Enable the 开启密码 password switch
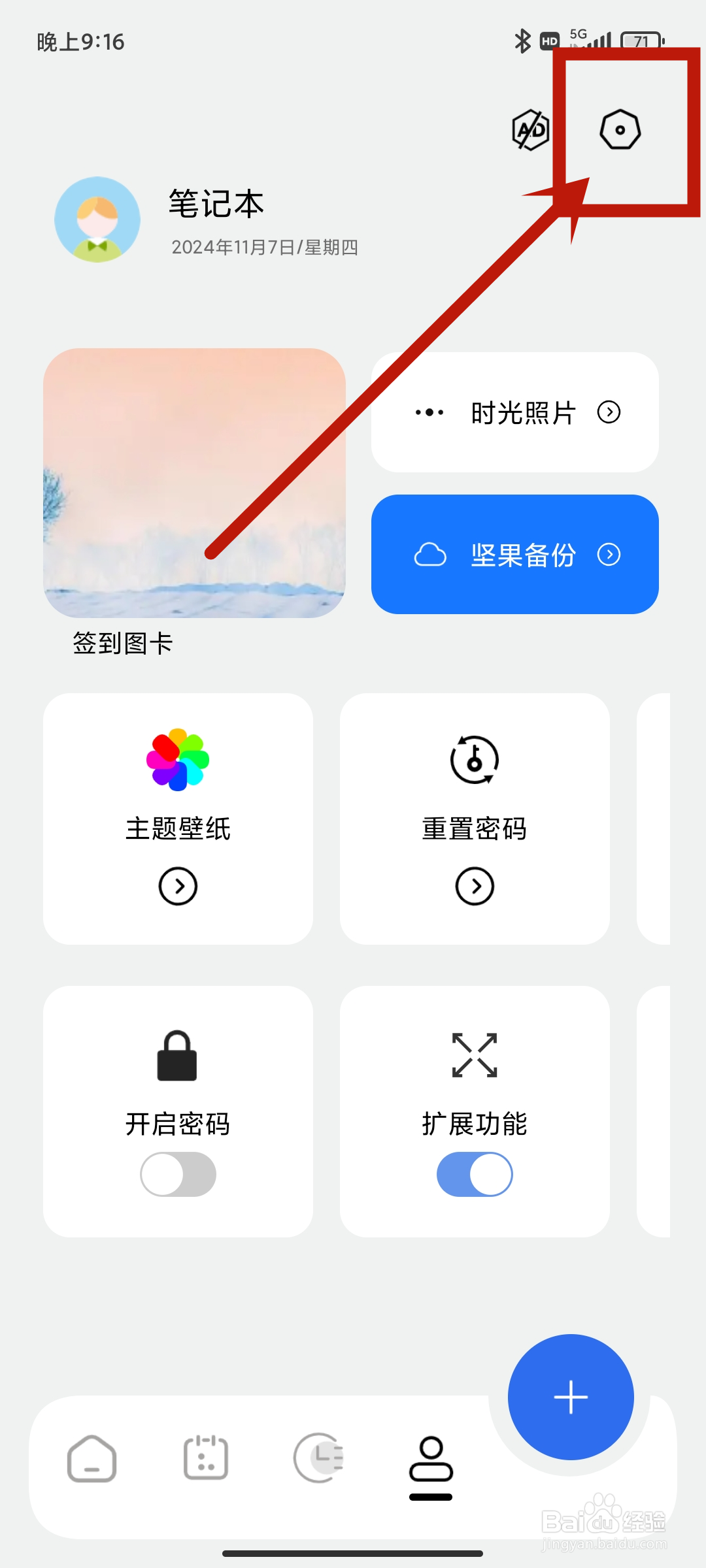 click(x=177, y=1174)
